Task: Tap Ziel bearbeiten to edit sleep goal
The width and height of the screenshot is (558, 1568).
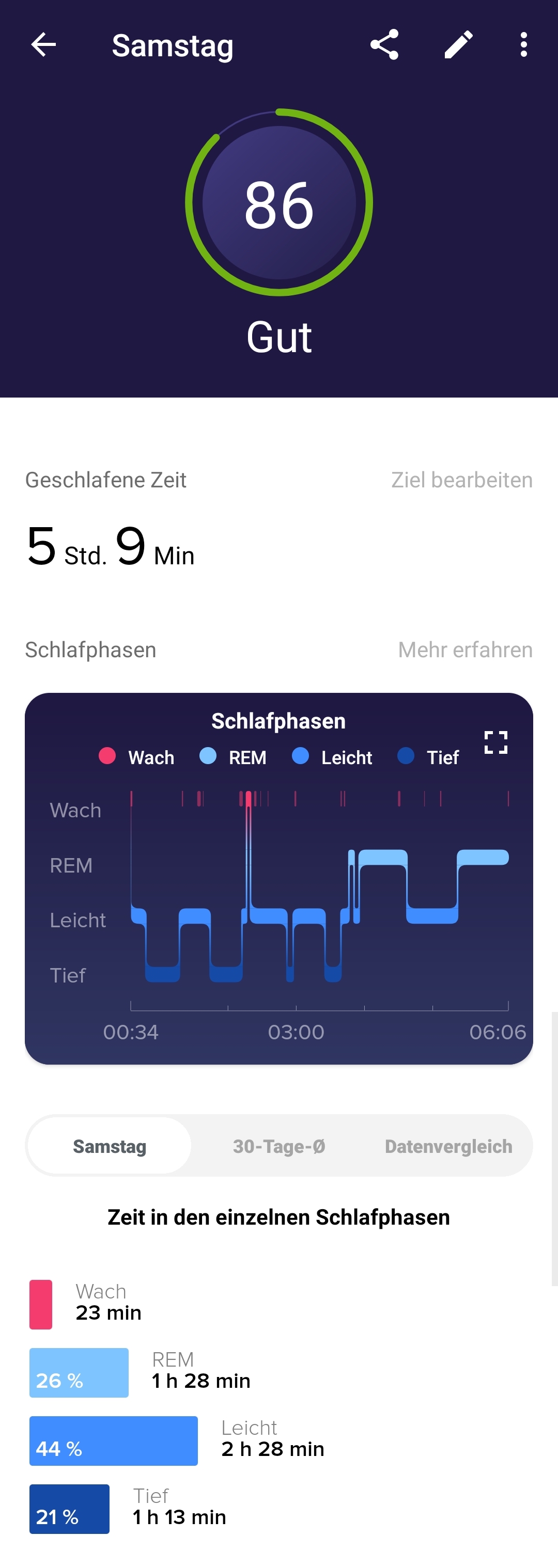Action: pos(461,480)
